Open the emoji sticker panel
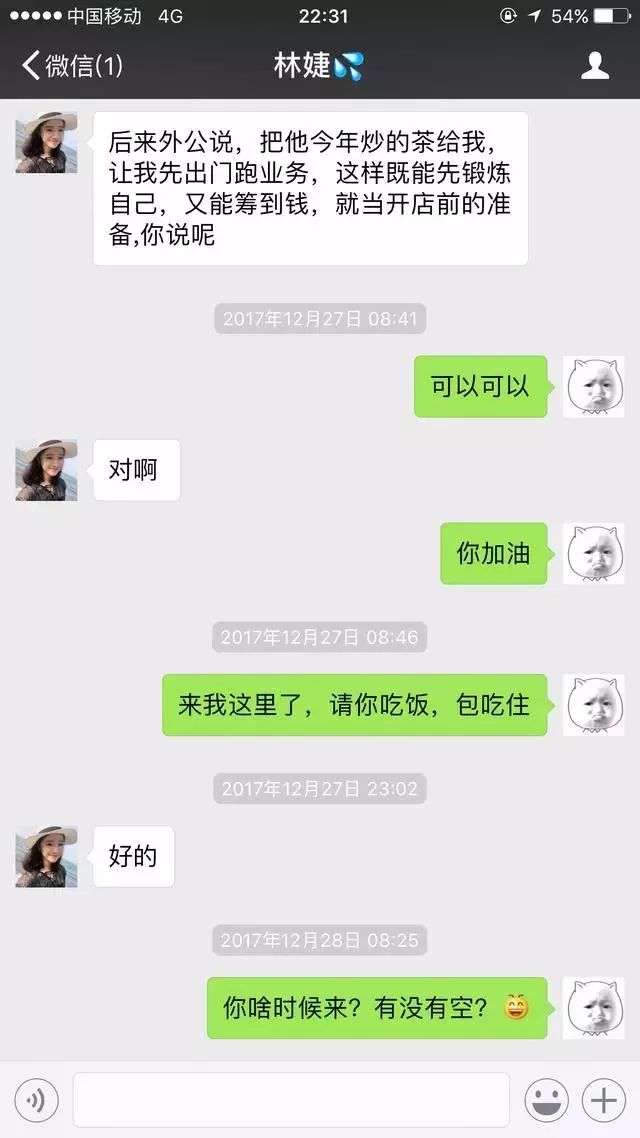Image resolution: width=640 pixels, height=1138 pixels. click(x=546, y=1100)
